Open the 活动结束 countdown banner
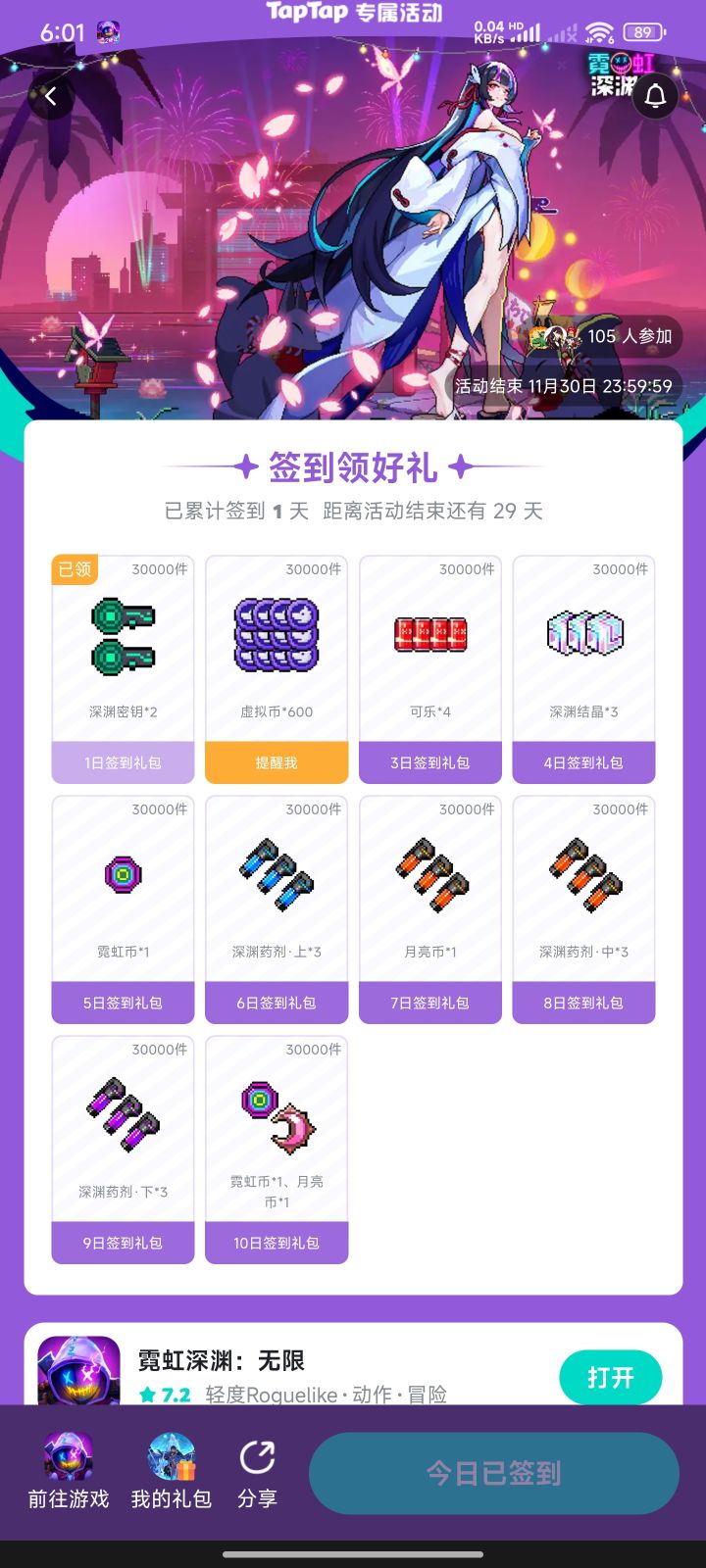Image resolution: width=706 pixels, height=1568 pixels. coord(565,386)
